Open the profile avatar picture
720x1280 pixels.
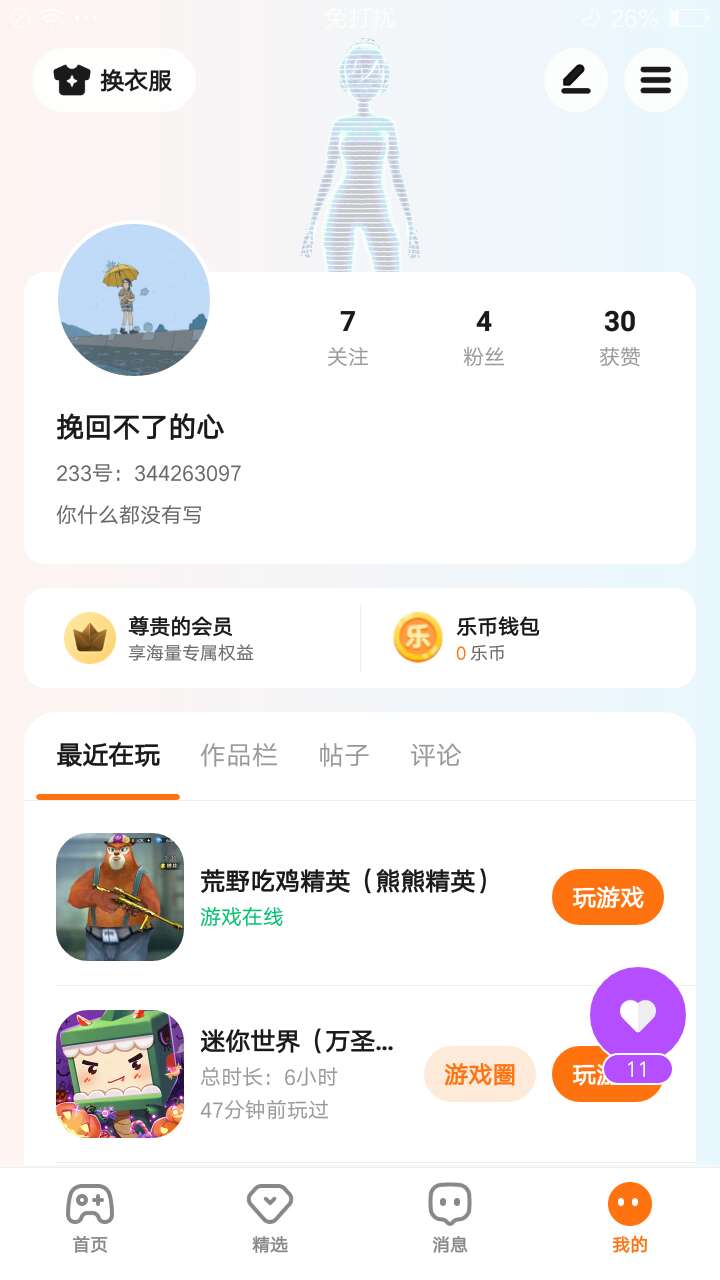134,300
